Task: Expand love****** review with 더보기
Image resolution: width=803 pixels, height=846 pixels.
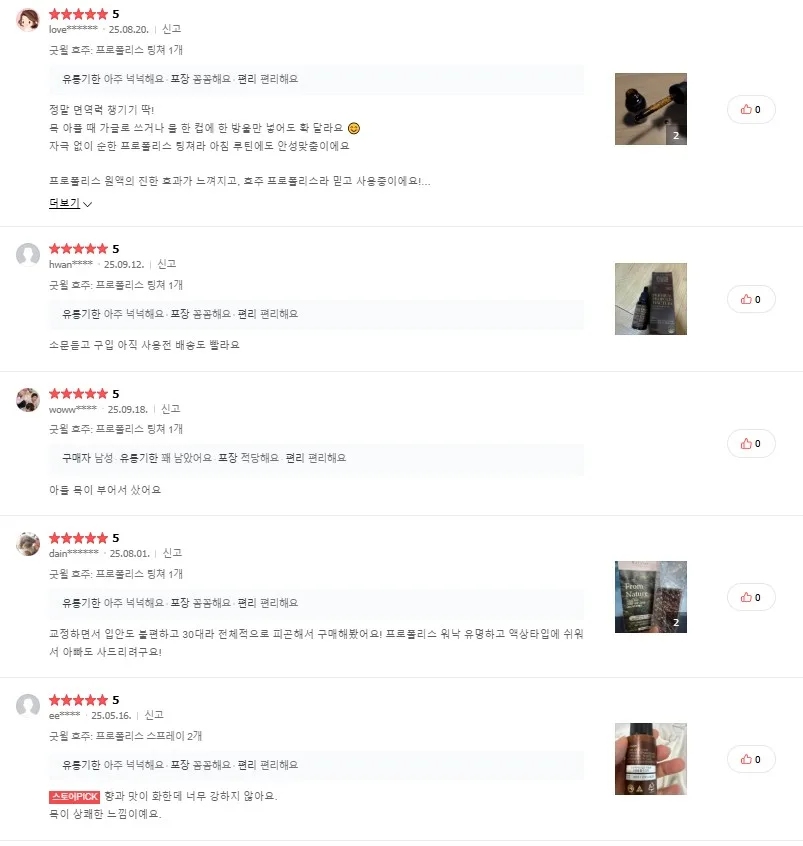Action: click(x=70, y=203)
